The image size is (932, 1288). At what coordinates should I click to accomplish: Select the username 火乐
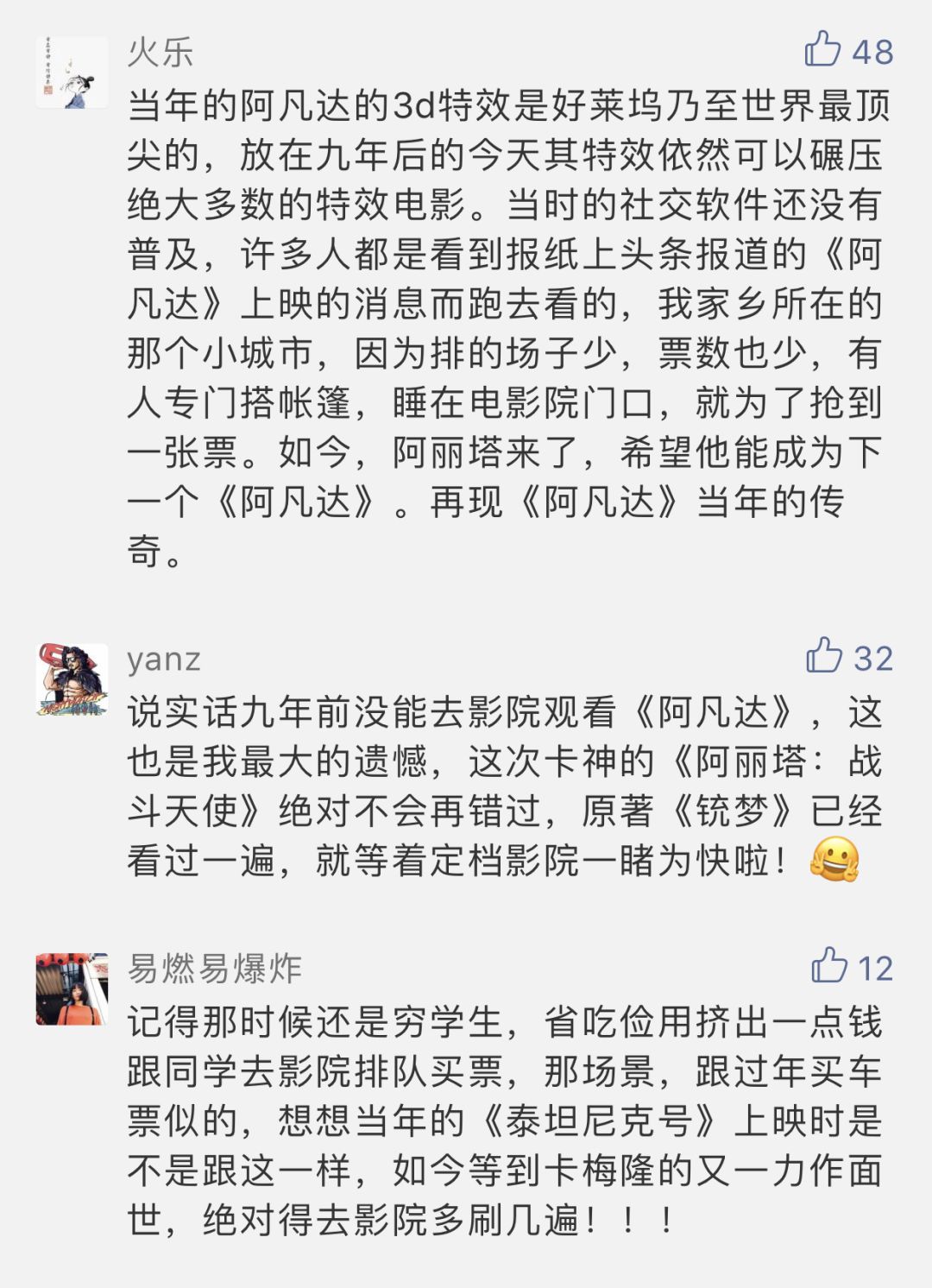pyautogui.click(x=160, y=52)
